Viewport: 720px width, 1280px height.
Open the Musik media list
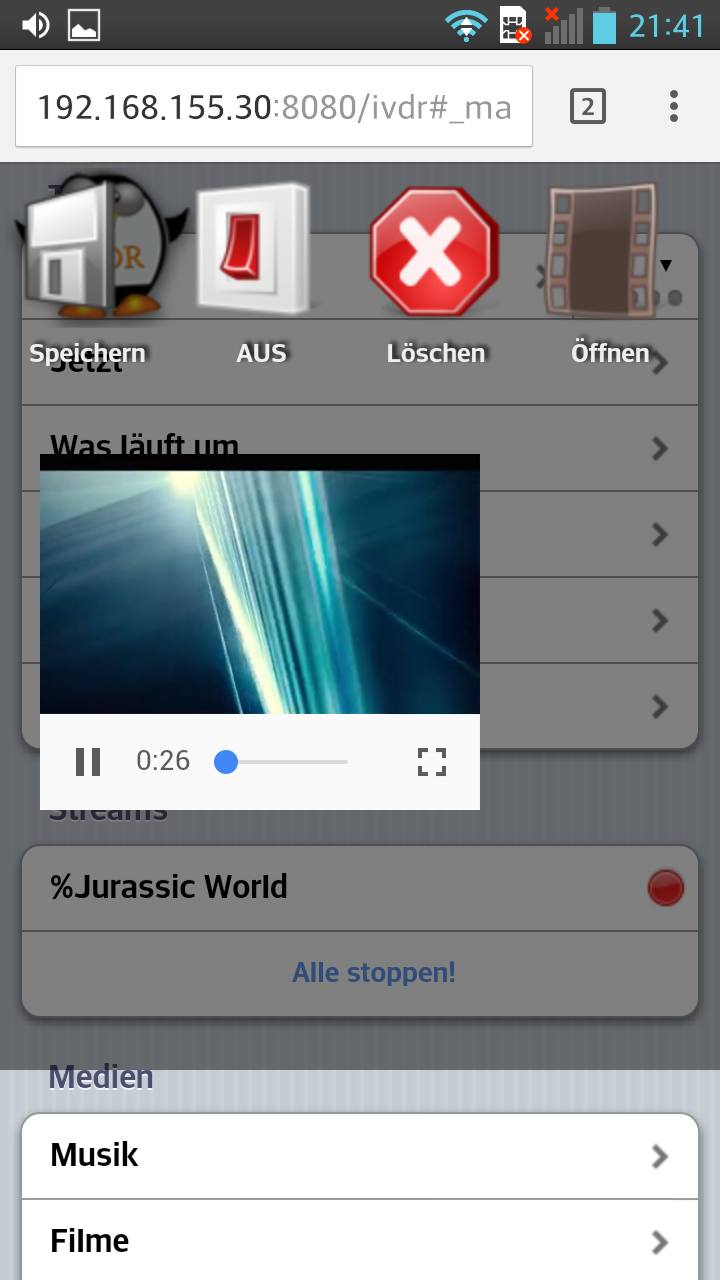(x=359, y=1156)
